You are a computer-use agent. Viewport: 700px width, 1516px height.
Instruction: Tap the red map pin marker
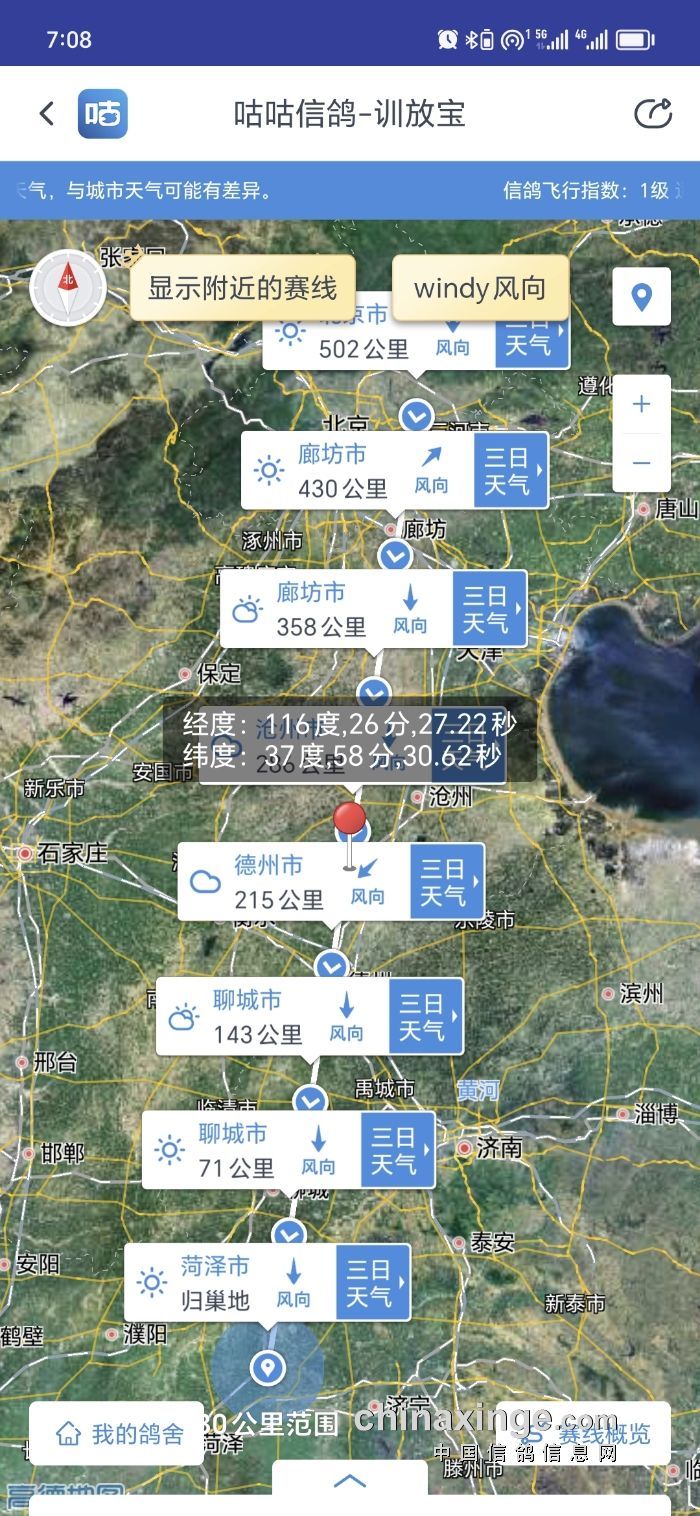click(x=349, y=822)
